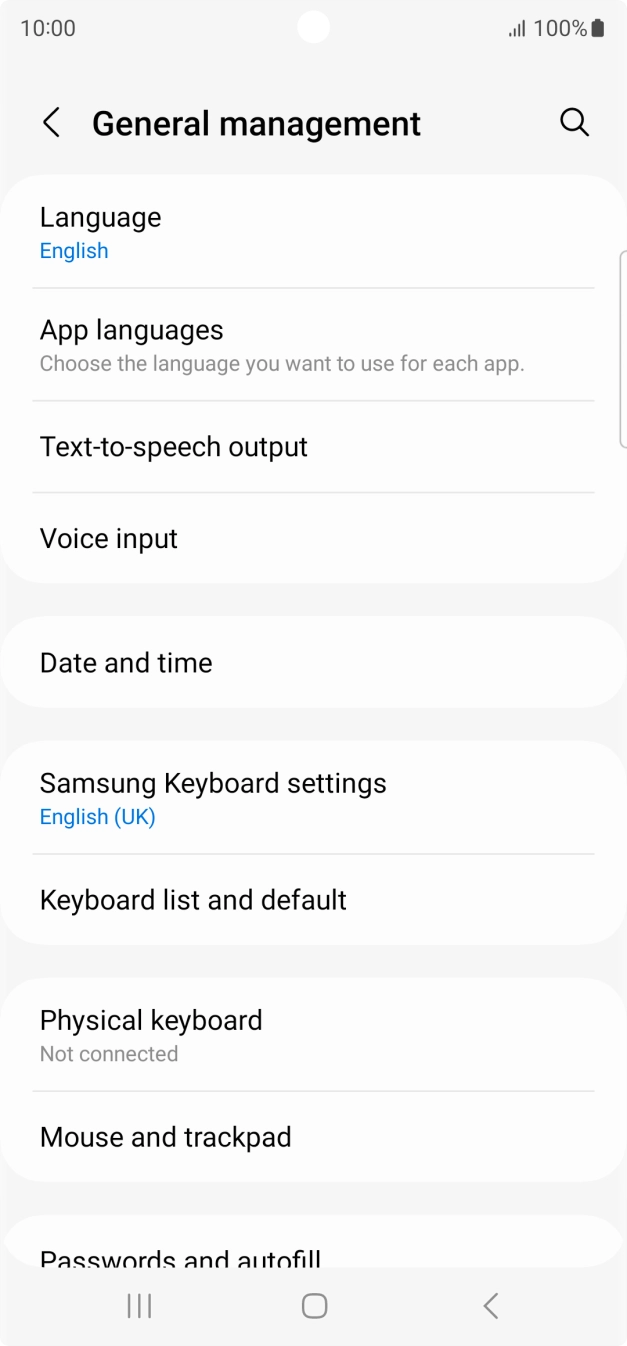Open Date and time
This screenshot has height=1346, width=627.
pos(313,662)
